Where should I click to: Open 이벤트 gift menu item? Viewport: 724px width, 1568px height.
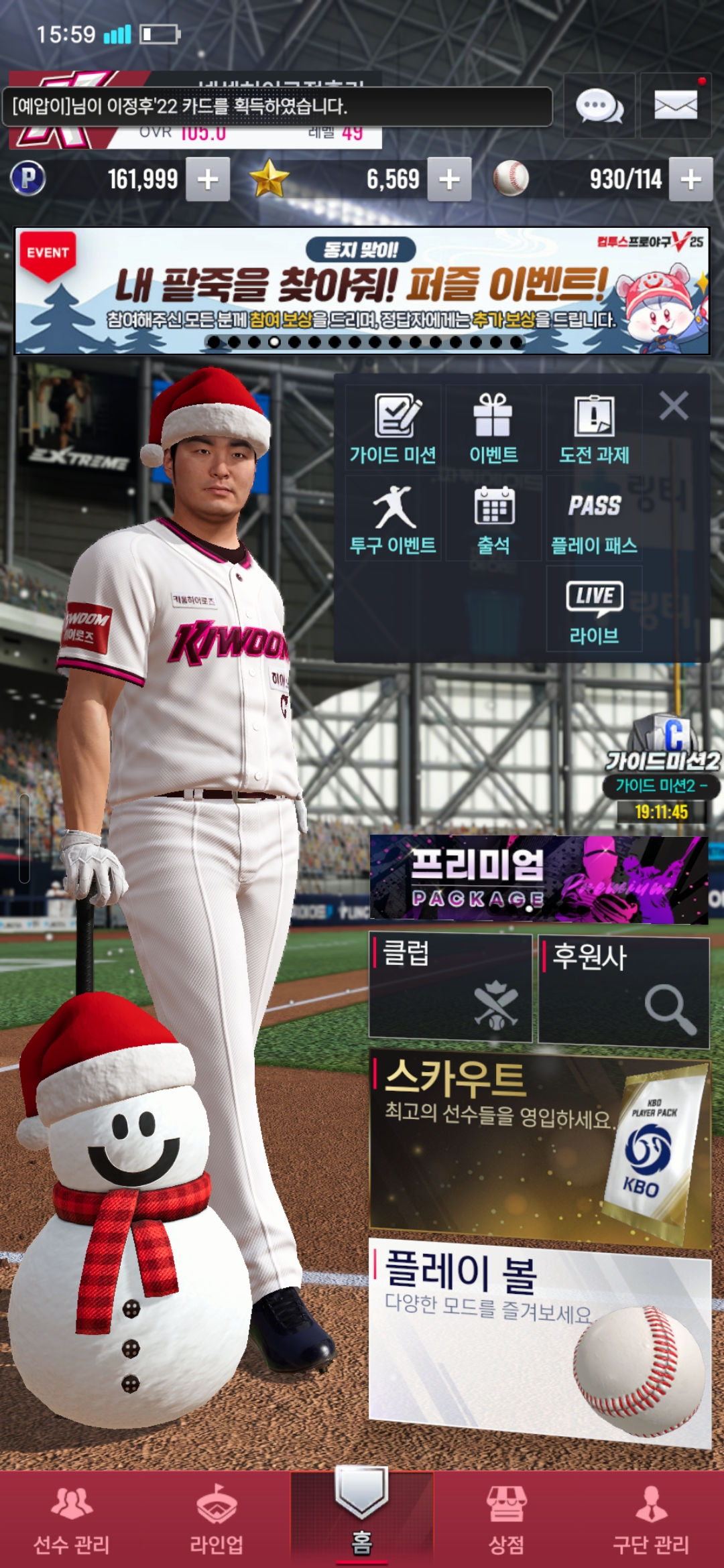click(493, 429)
